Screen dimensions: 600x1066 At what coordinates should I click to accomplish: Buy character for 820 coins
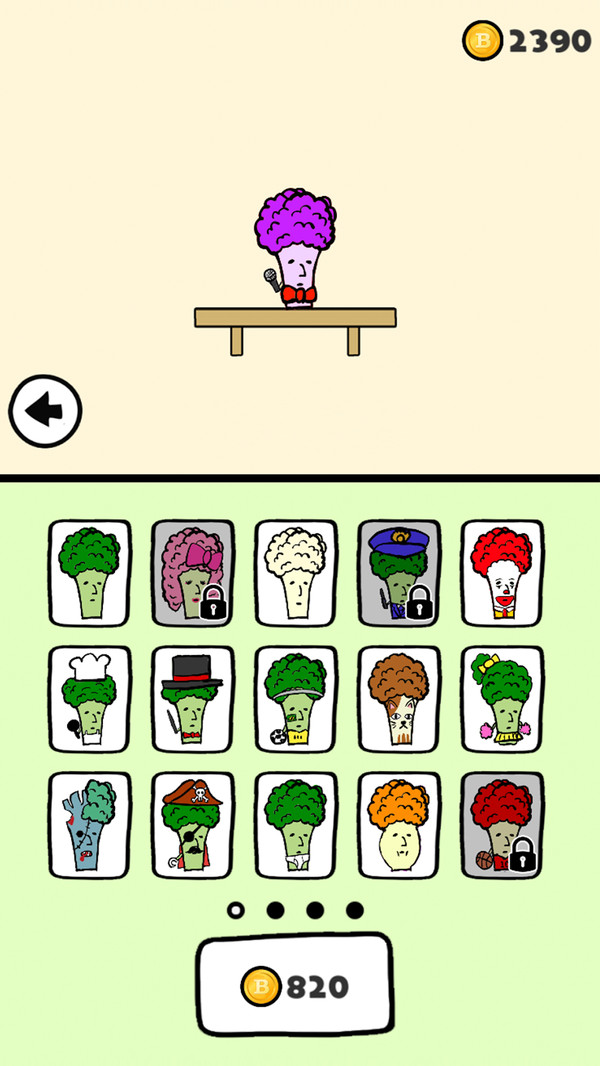(294, 986)
